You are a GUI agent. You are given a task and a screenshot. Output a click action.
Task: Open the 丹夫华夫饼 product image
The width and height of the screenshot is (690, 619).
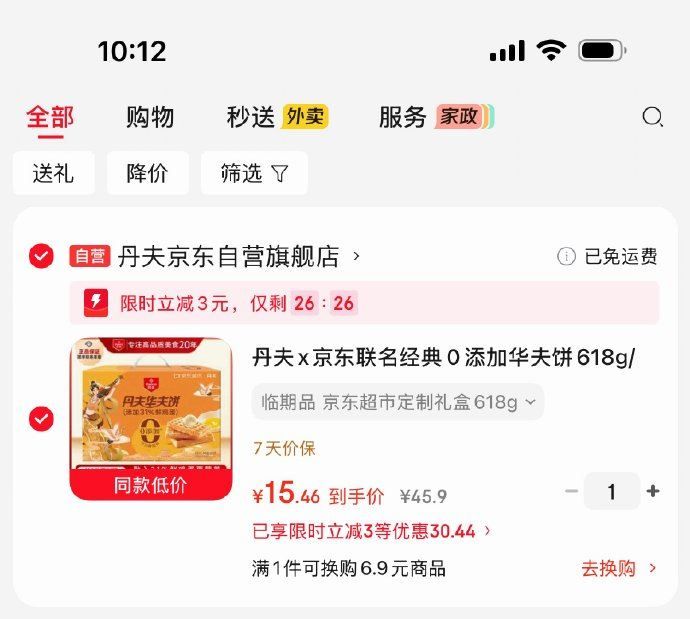pos(151,418)
